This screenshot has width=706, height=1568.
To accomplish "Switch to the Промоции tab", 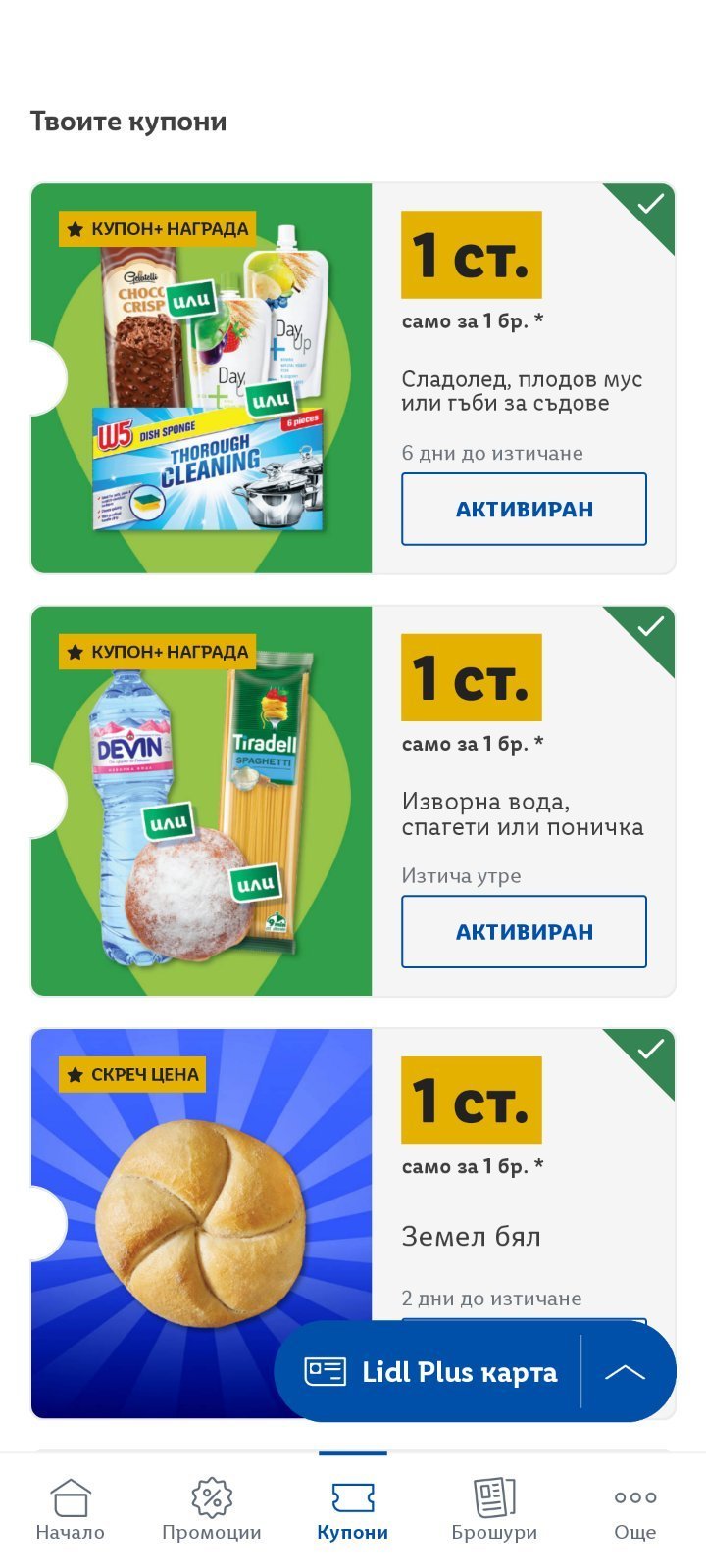I will 212,1510.
